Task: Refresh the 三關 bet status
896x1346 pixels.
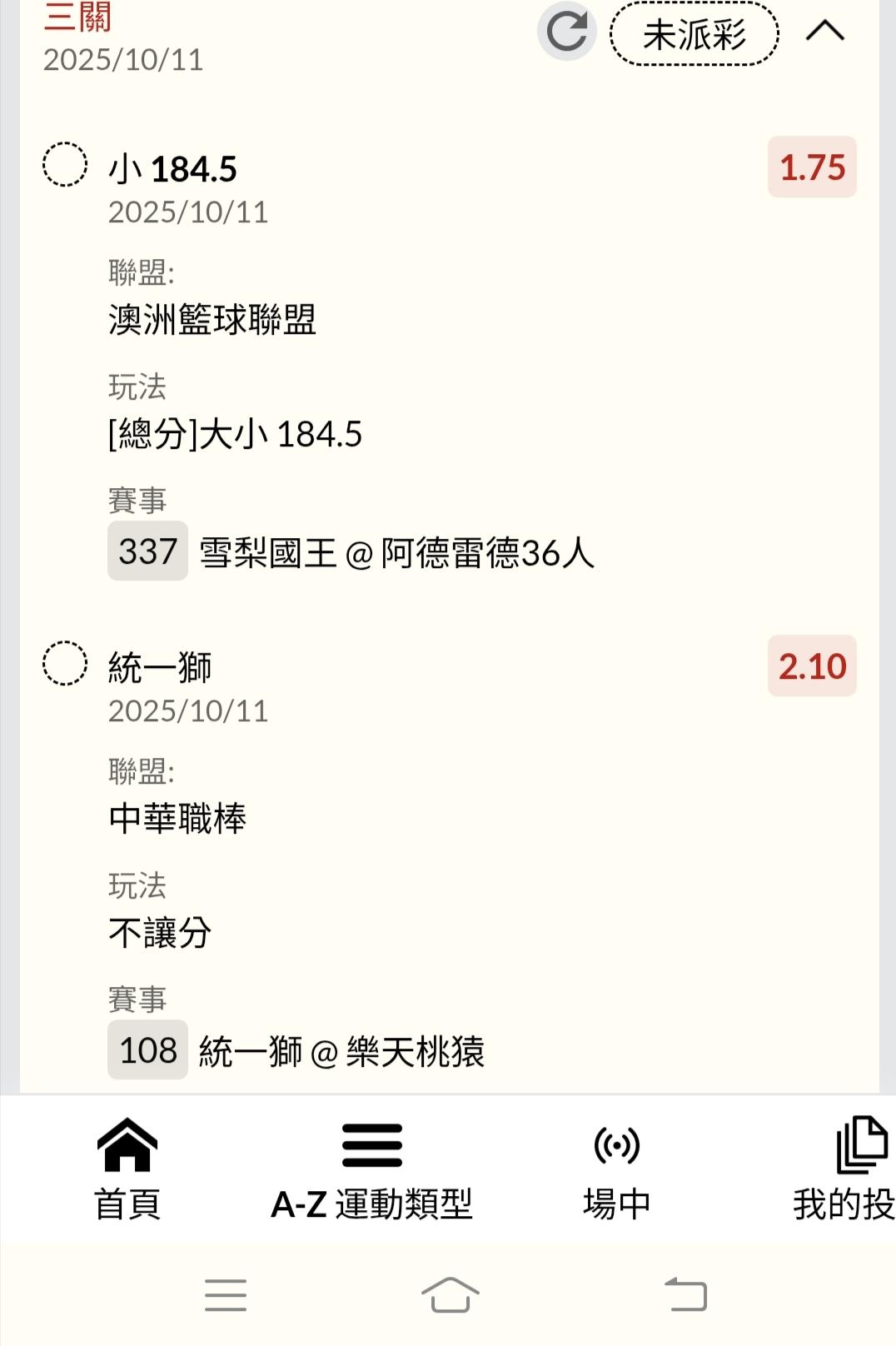Action: click(567, 32)
